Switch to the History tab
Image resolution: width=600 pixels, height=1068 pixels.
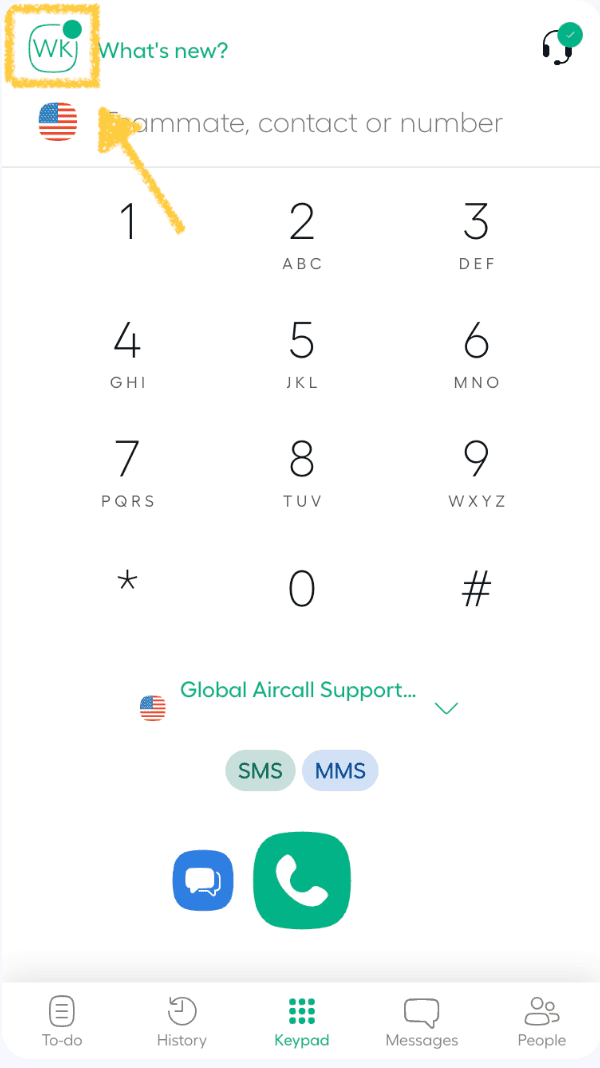[x=182, y=1021]
